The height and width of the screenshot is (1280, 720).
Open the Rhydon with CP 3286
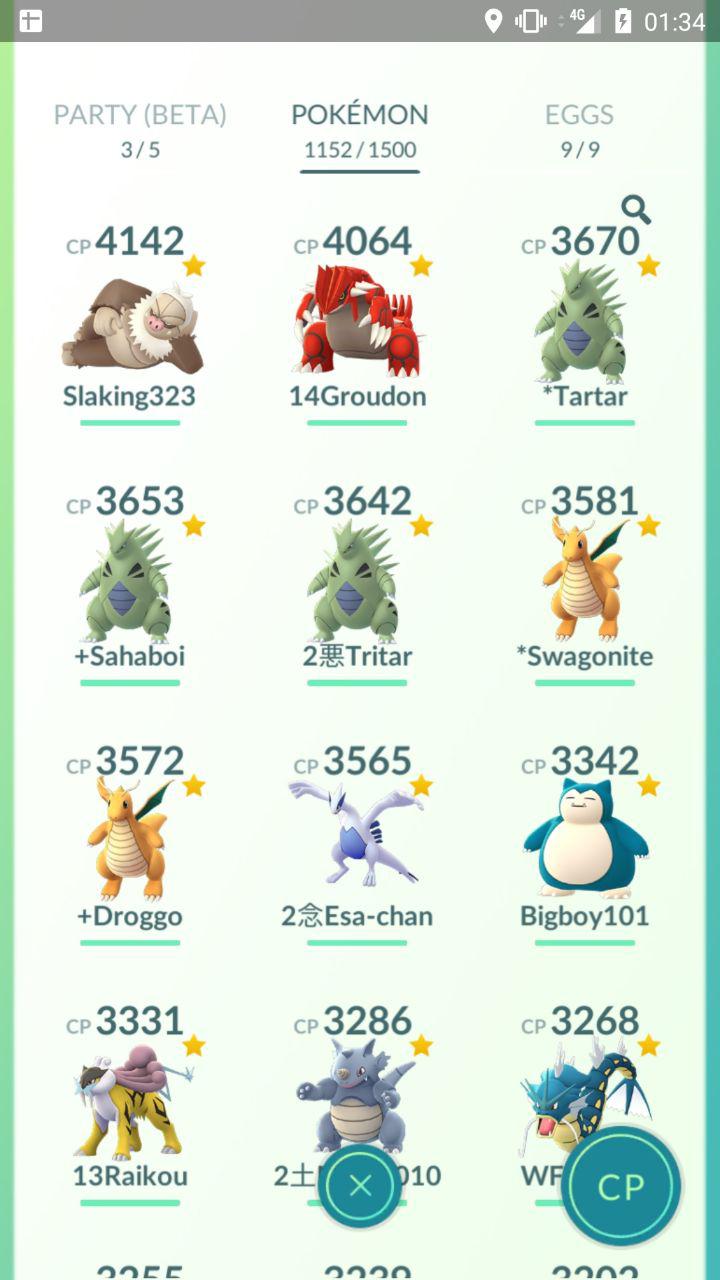click(358, 1085)
